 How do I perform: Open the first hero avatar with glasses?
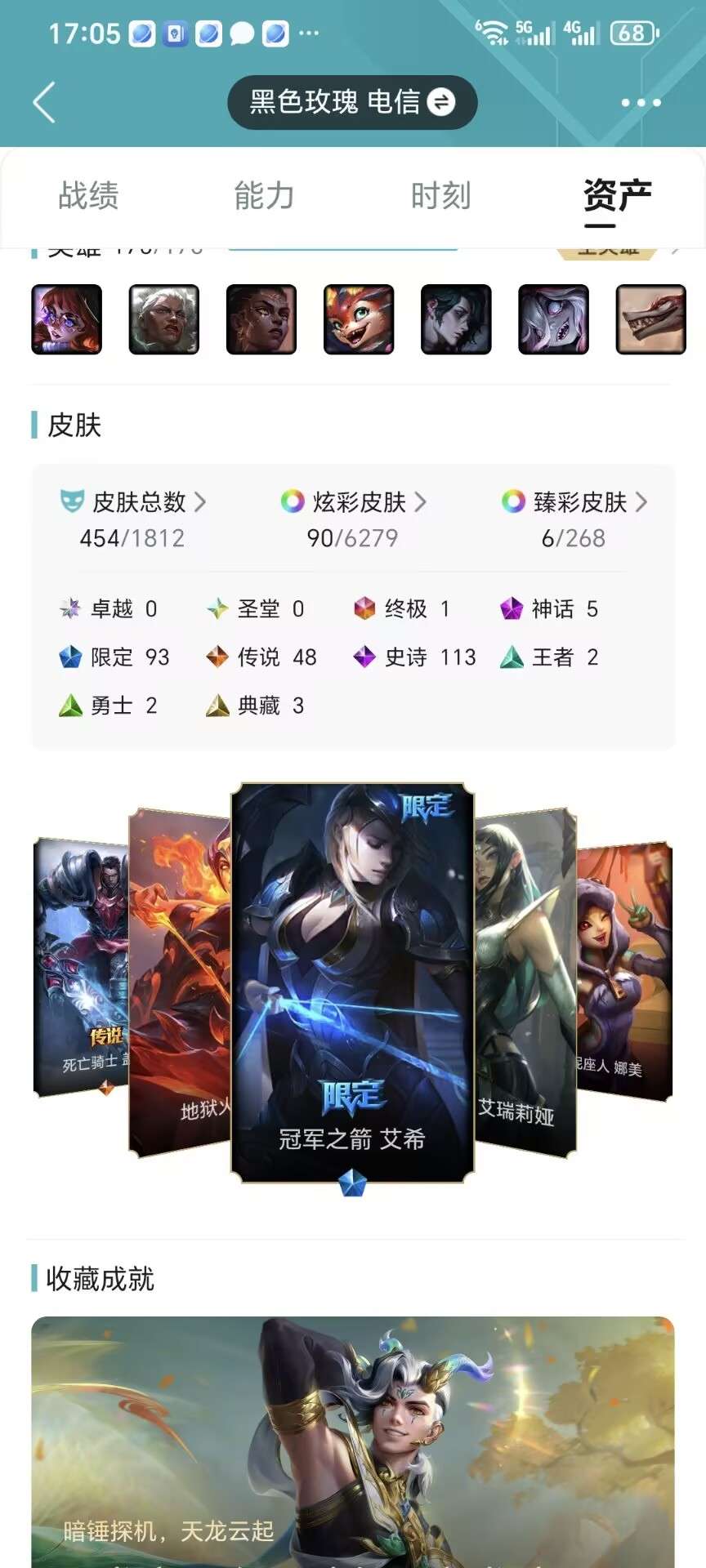tap(67, 319)
